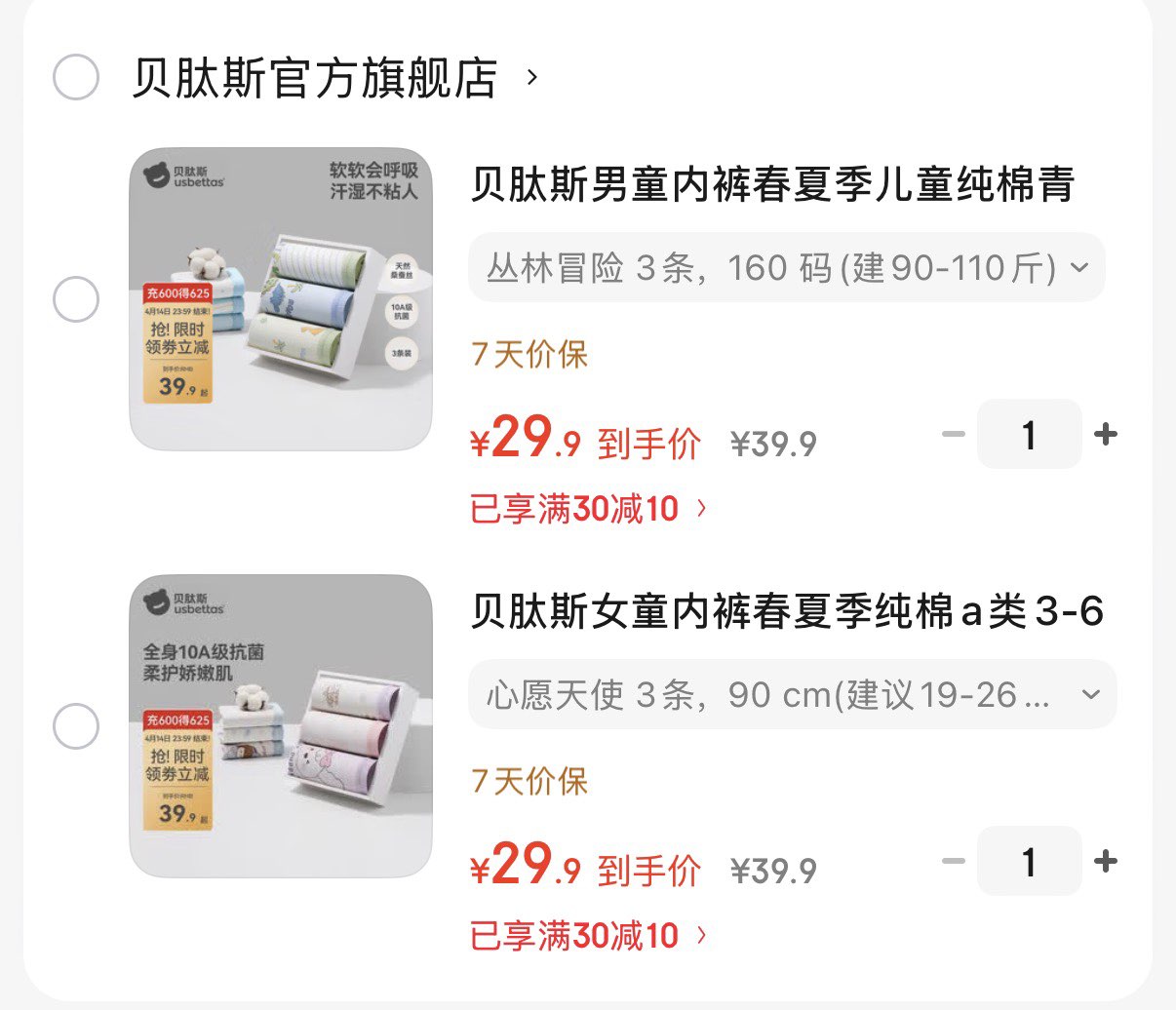Decrease quantity of 男童内裤
1176x1010 pixels.
point(953,435)
